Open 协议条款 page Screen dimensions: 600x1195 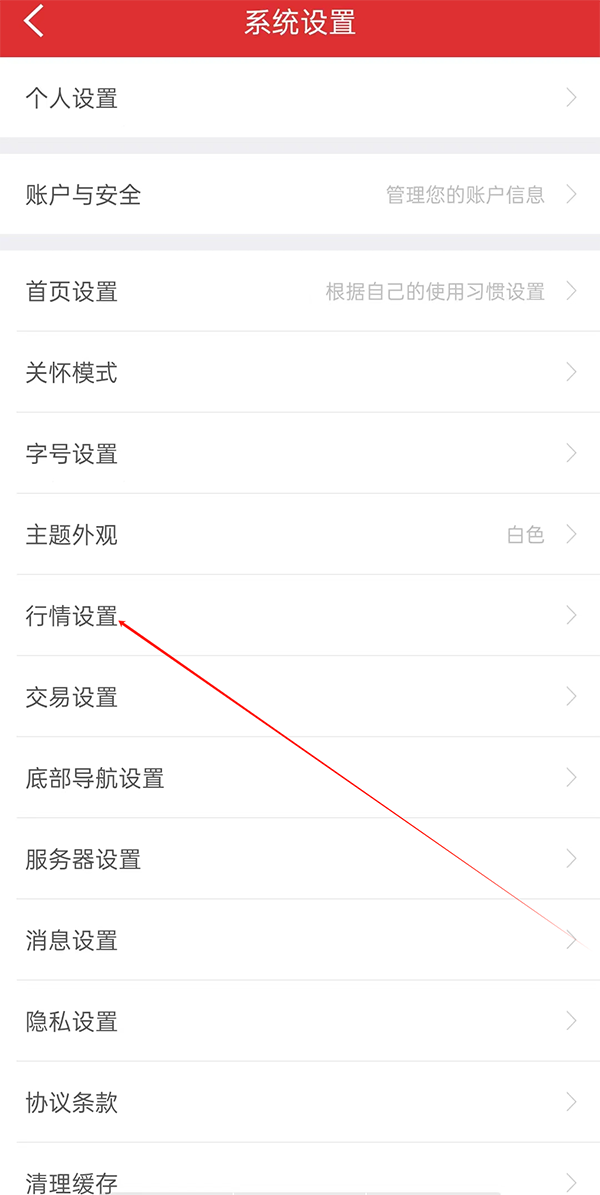pos(300,1102)
